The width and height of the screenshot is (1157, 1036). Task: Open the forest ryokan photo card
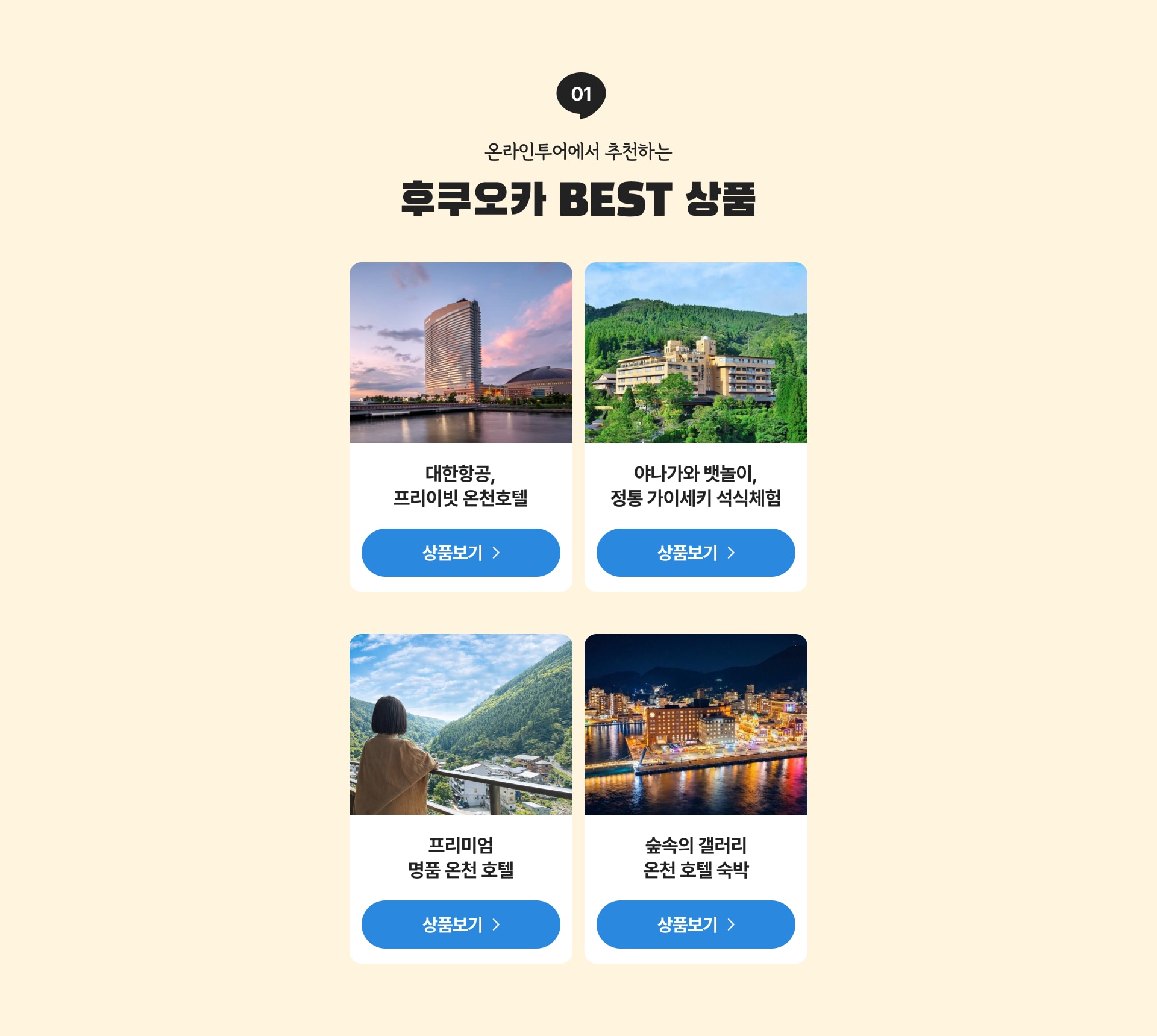pyautogui.click(x=695, y=353)
